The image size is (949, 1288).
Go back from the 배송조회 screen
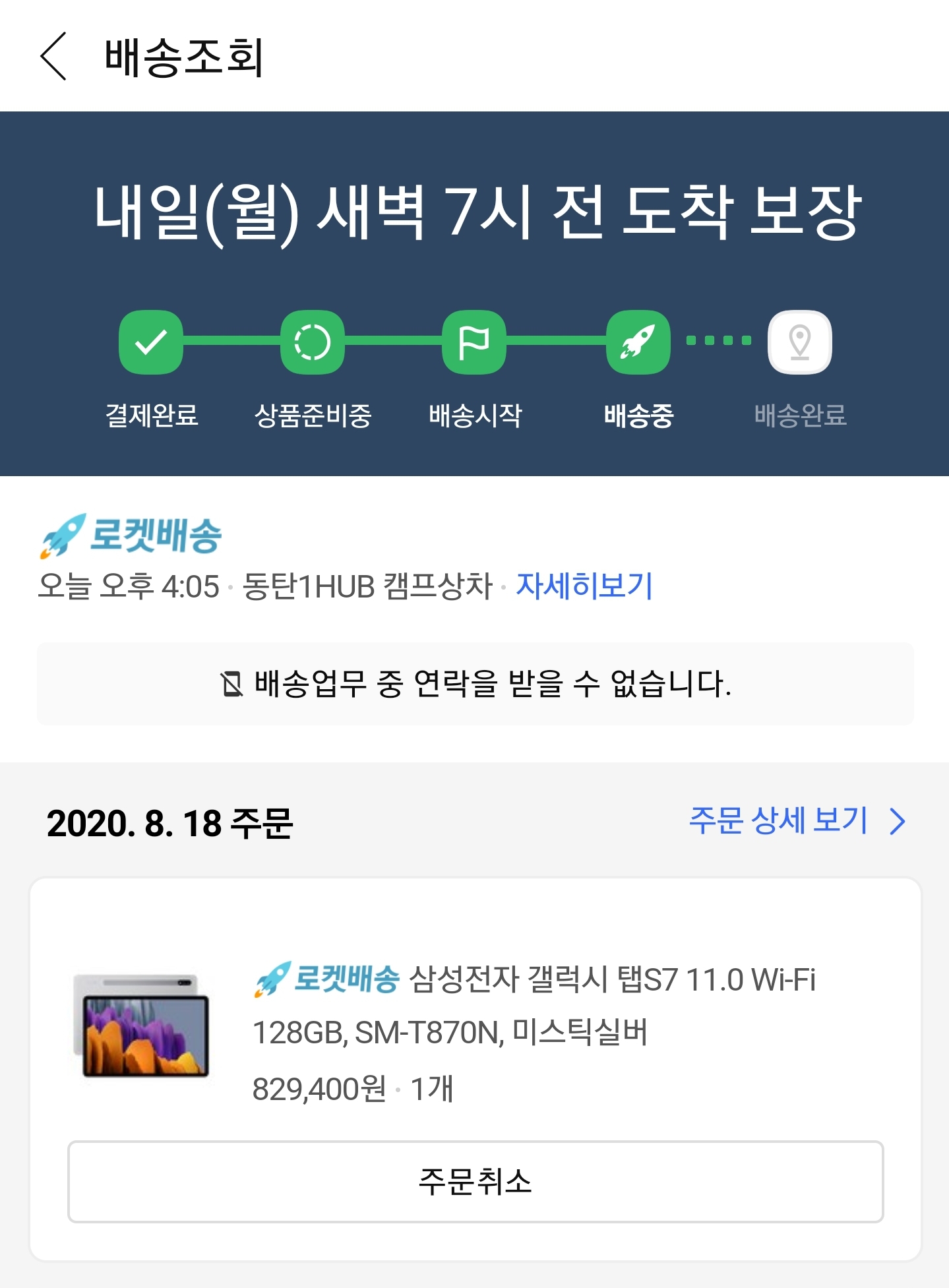pyautogui.click(x=54, y=57)
